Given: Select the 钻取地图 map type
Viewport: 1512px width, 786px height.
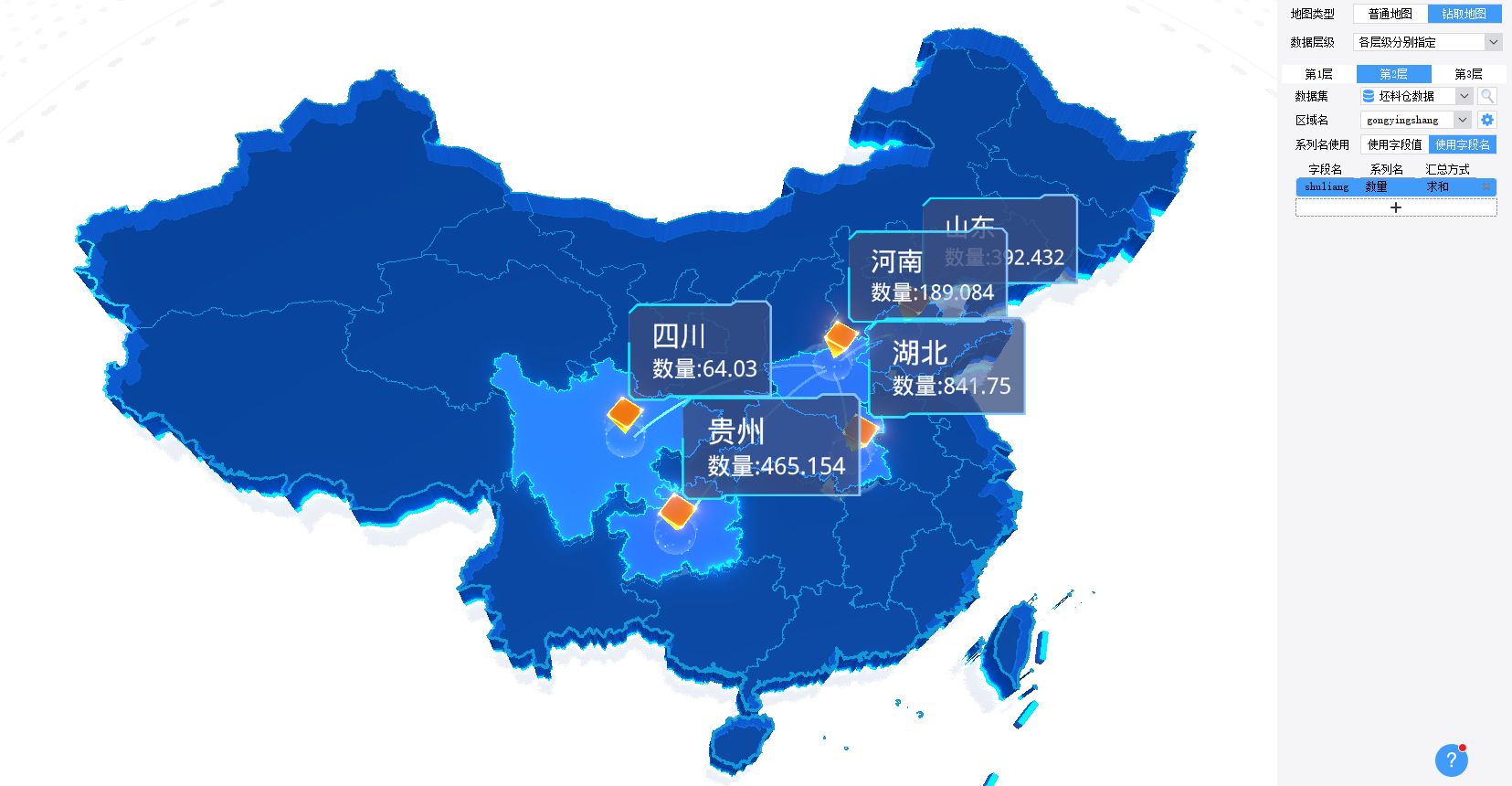Looking at the screenshot, I should tap(1464, 14).
